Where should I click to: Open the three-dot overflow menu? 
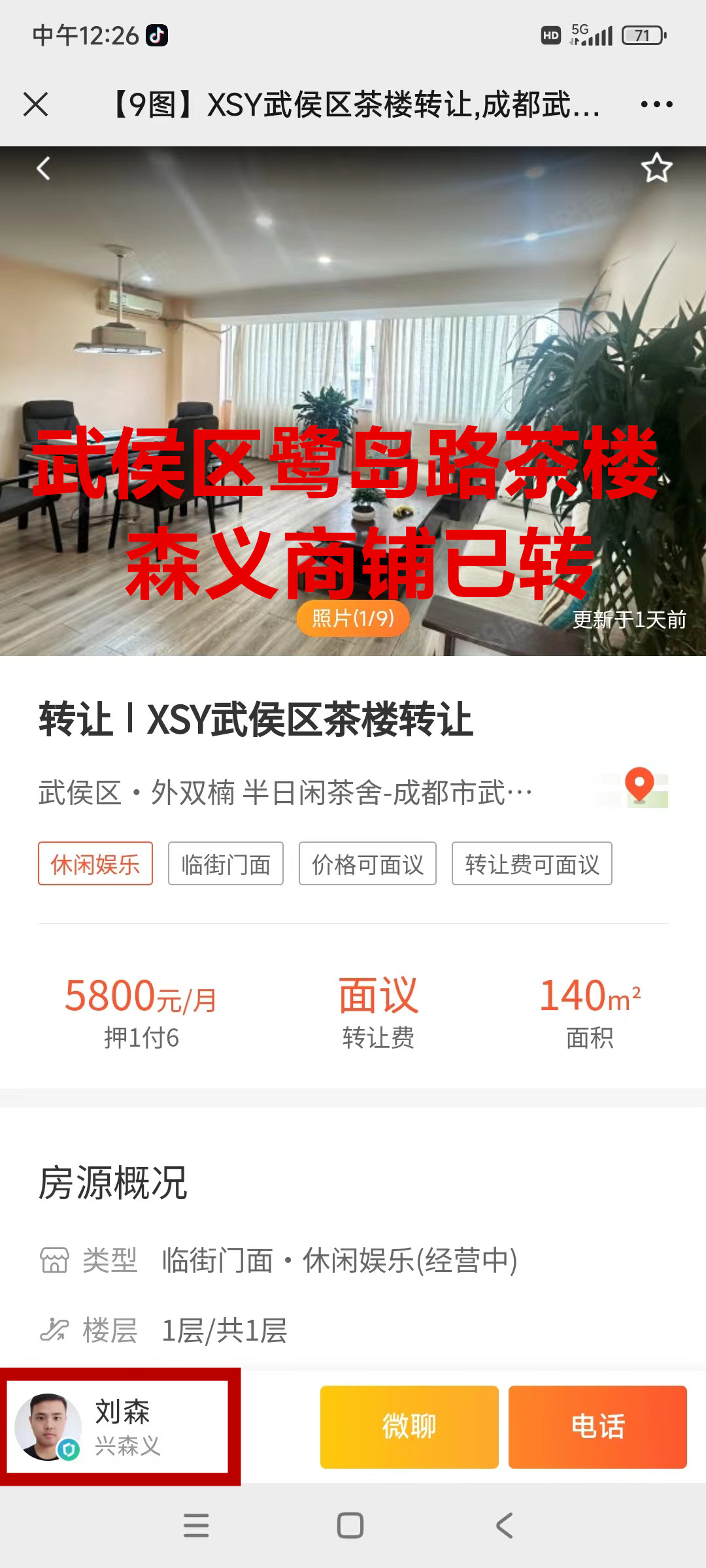pyautogui.click(x=656, y=105)
